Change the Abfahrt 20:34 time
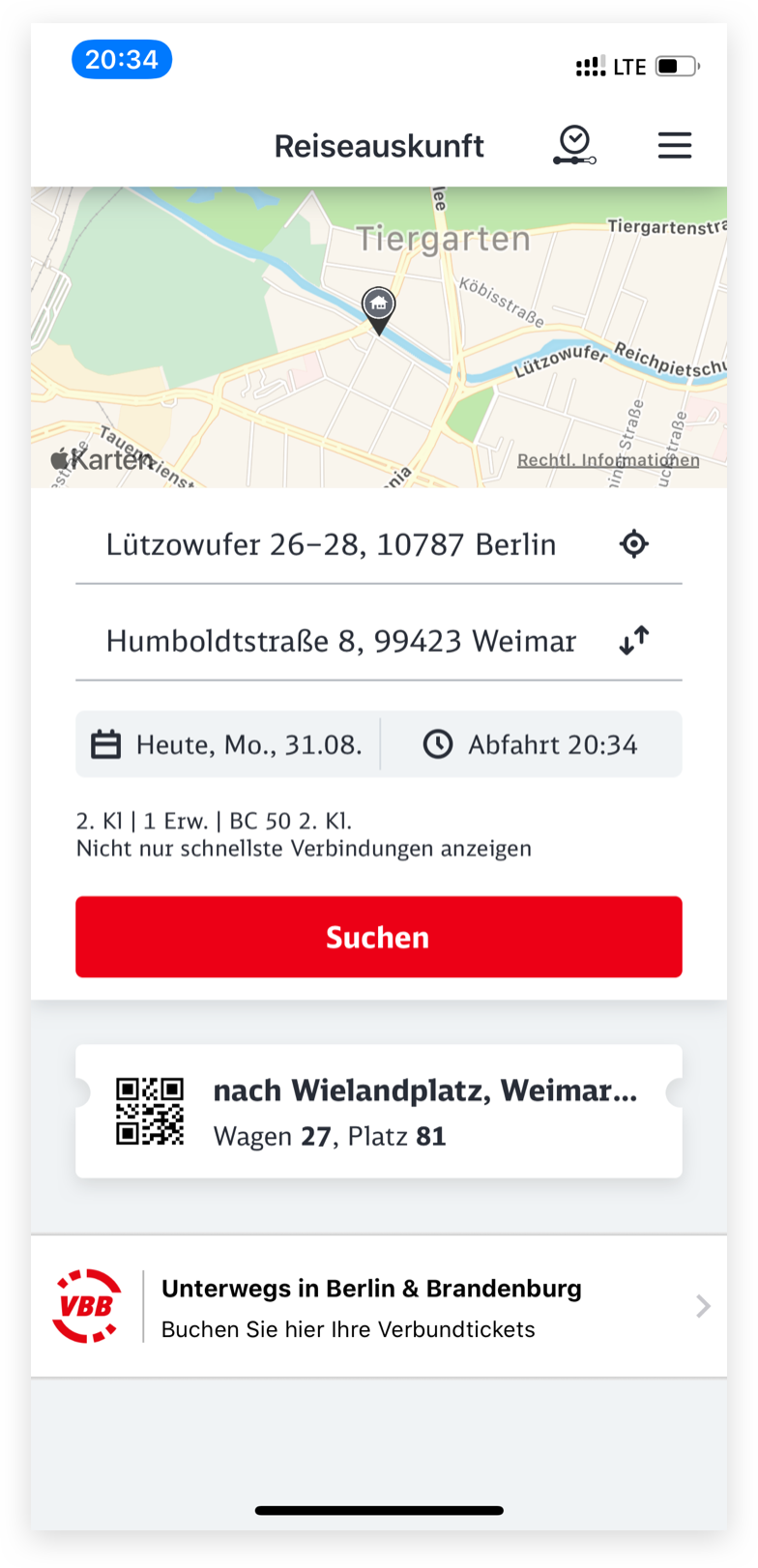Image resolution: width=758 pixels, height=1568 pixels. [531, 744]
